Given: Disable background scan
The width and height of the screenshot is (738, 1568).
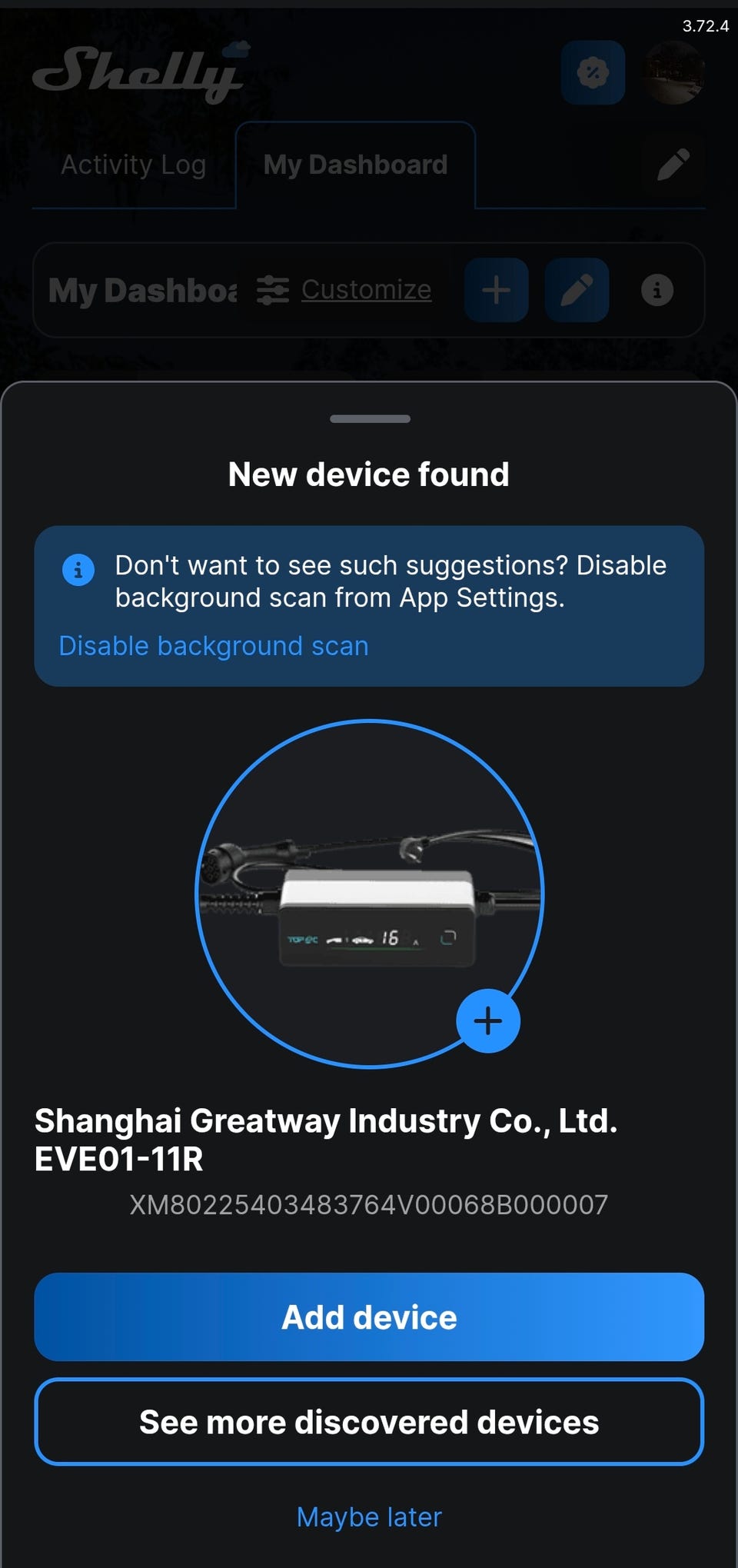Looking at the screenshot, I should click(x=214, y=646).
